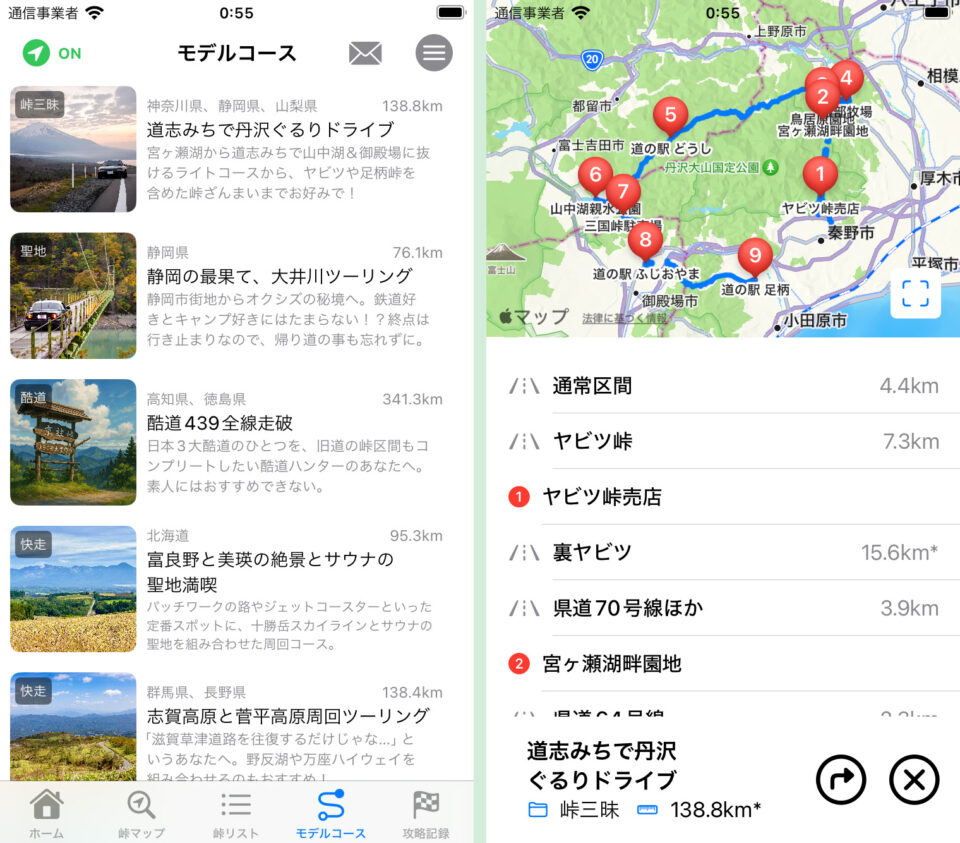Open the ヤビツ峠 section row
960x843 pixels.
click(x=723, y=441)
